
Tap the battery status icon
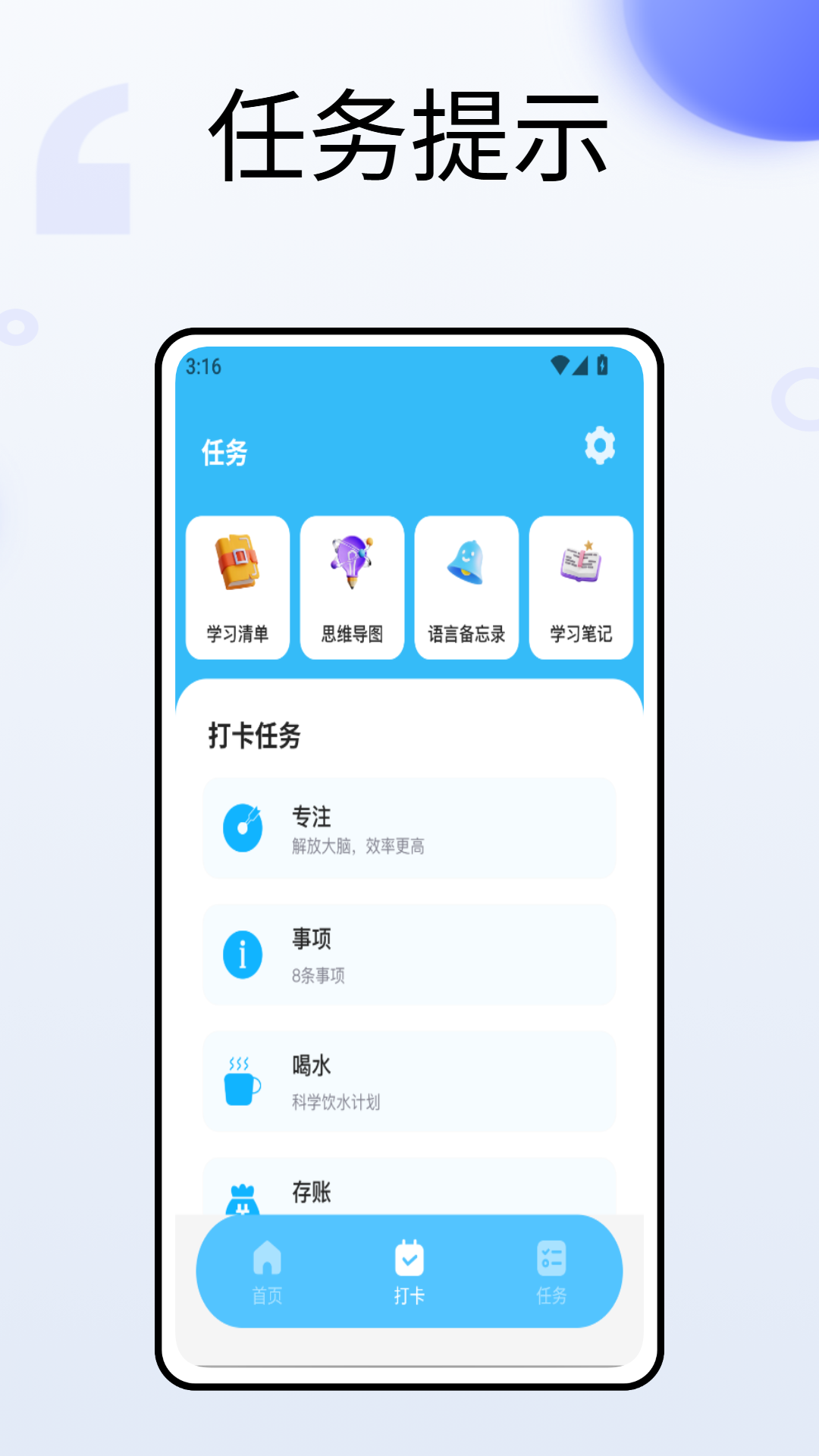(603, 365)
